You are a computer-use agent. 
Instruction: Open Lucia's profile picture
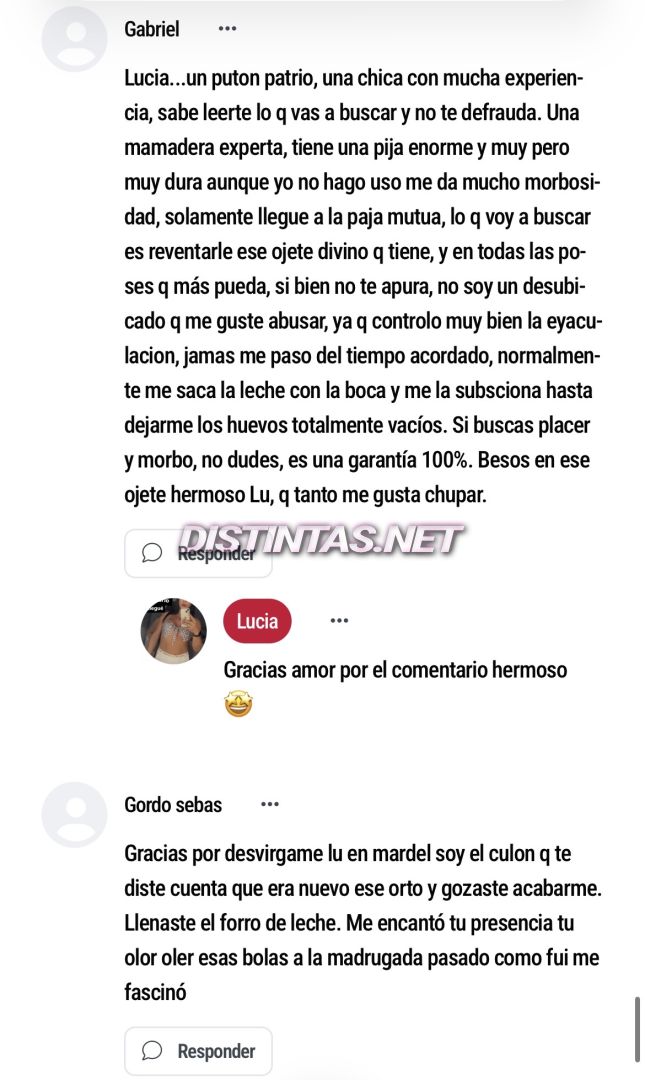click(174, 630)
